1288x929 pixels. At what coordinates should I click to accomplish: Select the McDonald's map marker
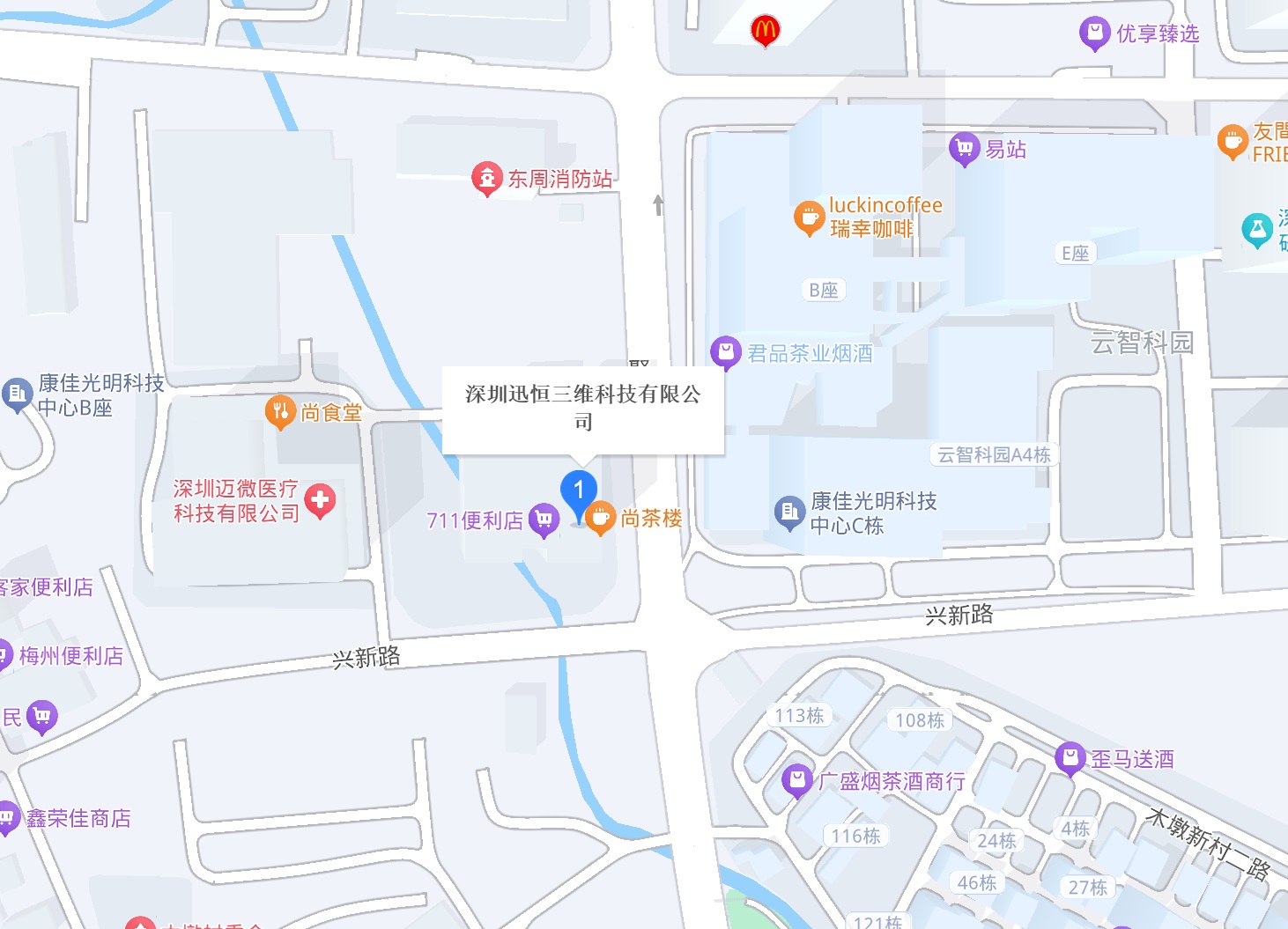pos(765,31)
